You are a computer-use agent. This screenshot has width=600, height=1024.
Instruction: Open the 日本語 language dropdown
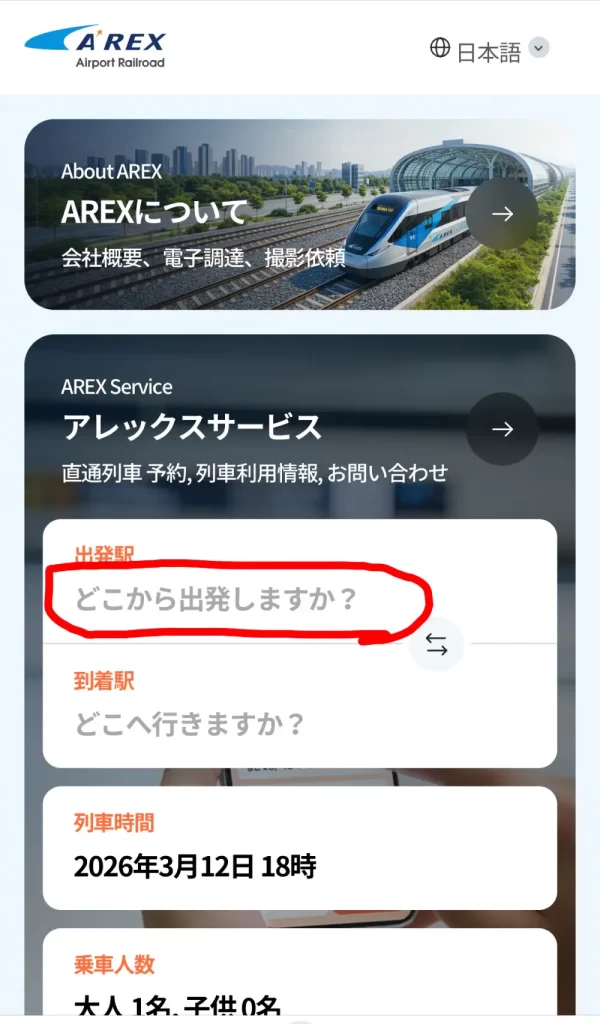pyautogui.click(x=490, y=49)
